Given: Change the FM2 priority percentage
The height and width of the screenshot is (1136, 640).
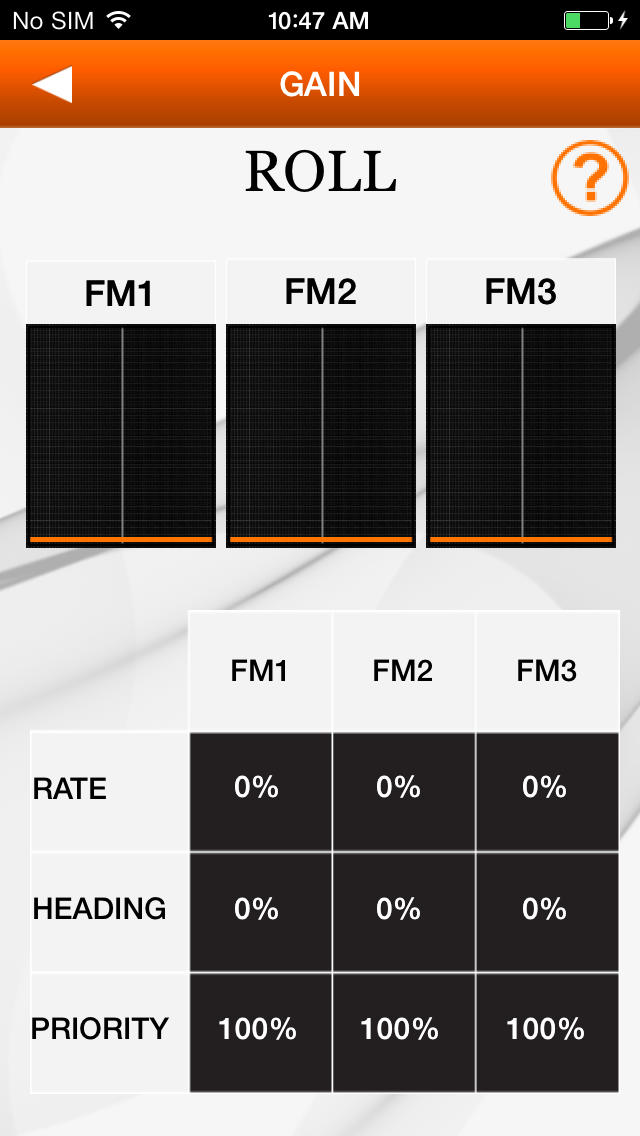Looking at the screenshot, I should click(404, 1032).
